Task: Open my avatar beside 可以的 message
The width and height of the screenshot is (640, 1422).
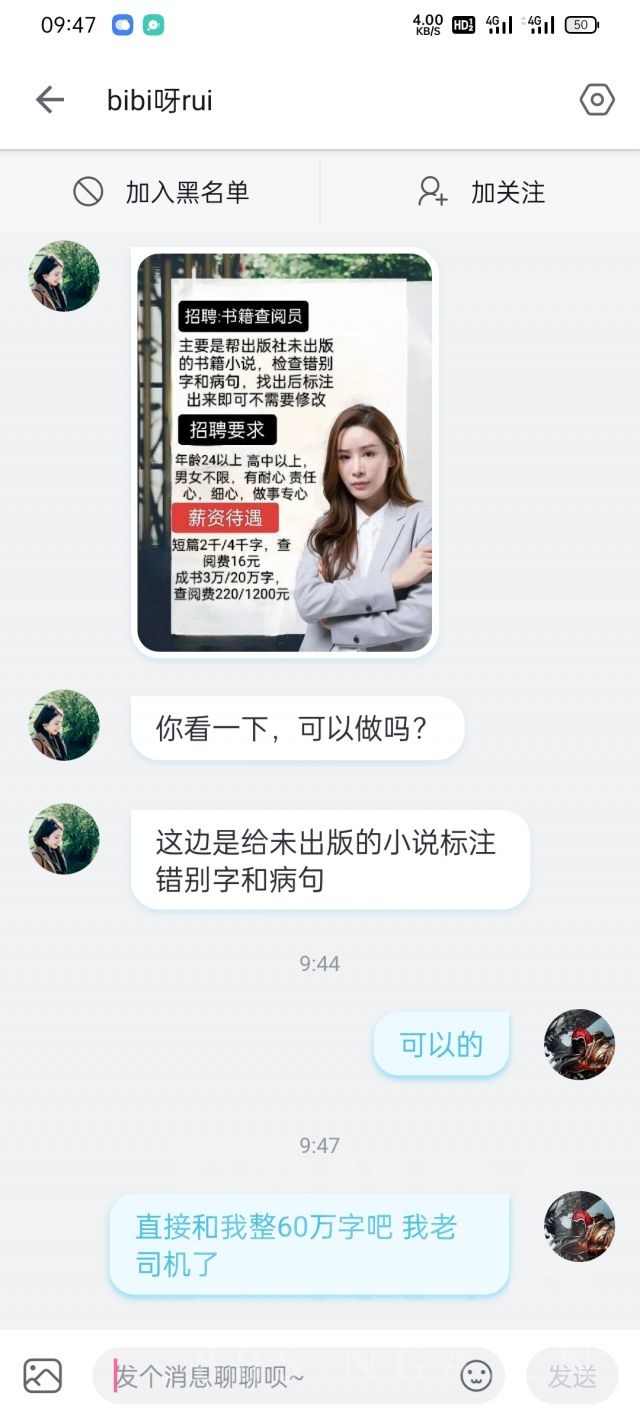Action: pyautogui.click(x=579, y=1044)
